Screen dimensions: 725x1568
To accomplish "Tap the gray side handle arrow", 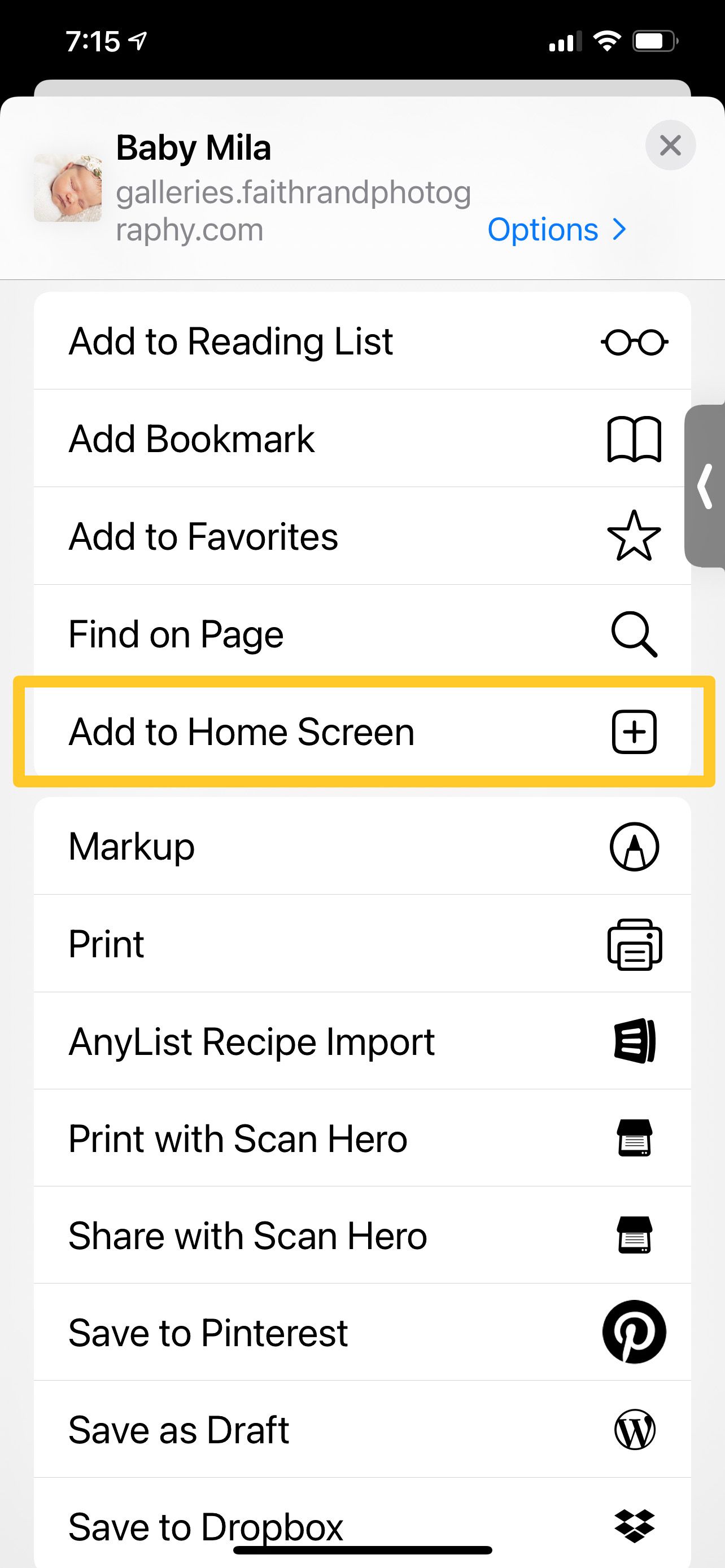I will click(x=705, y=486).
